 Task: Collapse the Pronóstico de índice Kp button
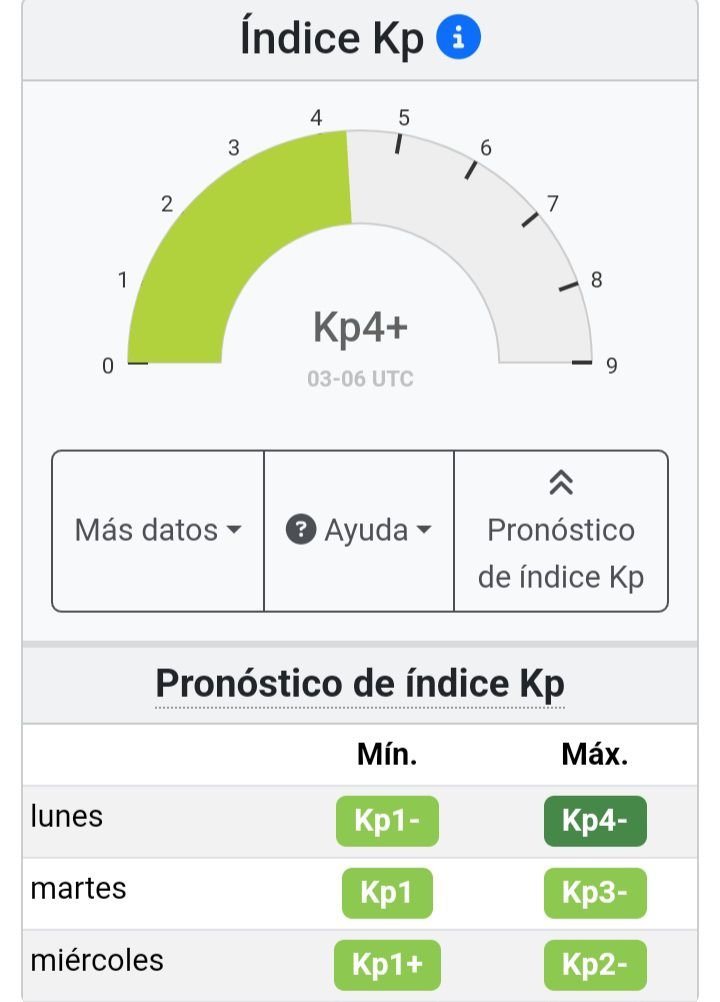tap(561, 531)
